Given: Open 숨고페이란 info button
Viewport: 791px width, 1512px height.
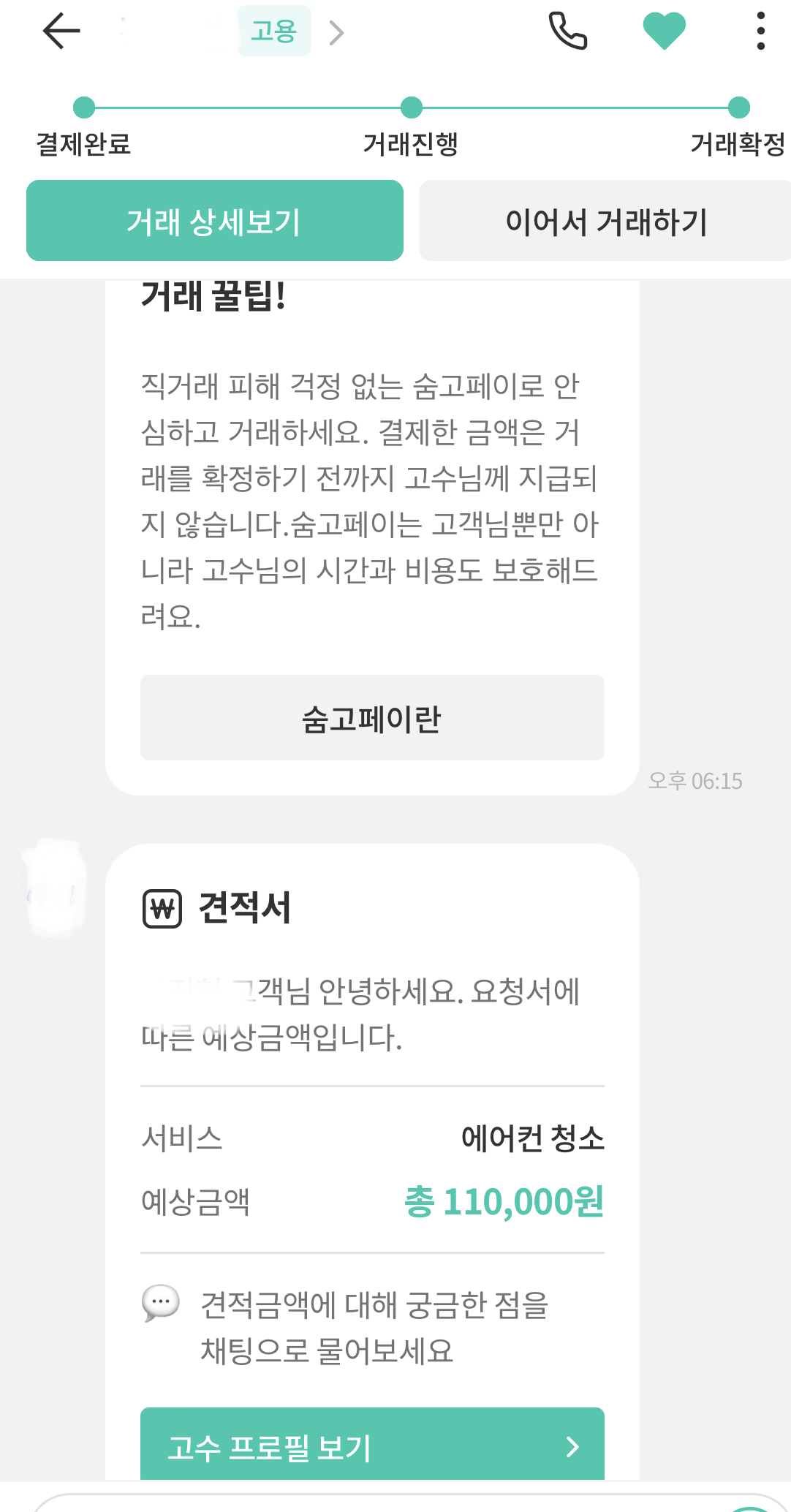Looking at the screenshot, I should [x=372, y=718].
